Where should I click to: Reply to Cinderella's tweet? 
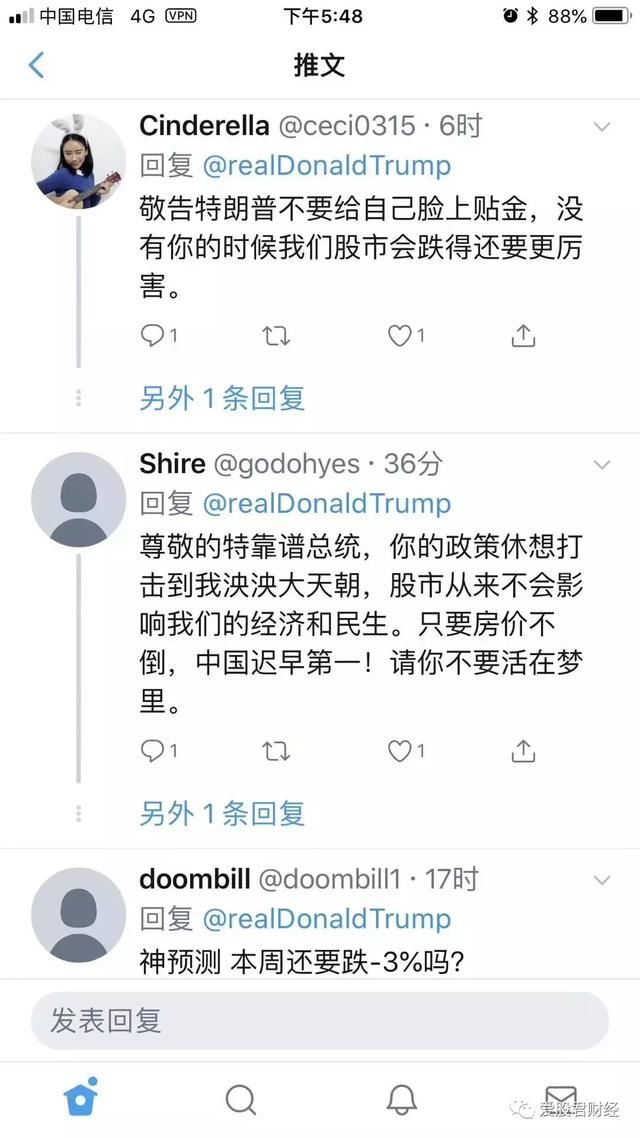coord(153,336)
